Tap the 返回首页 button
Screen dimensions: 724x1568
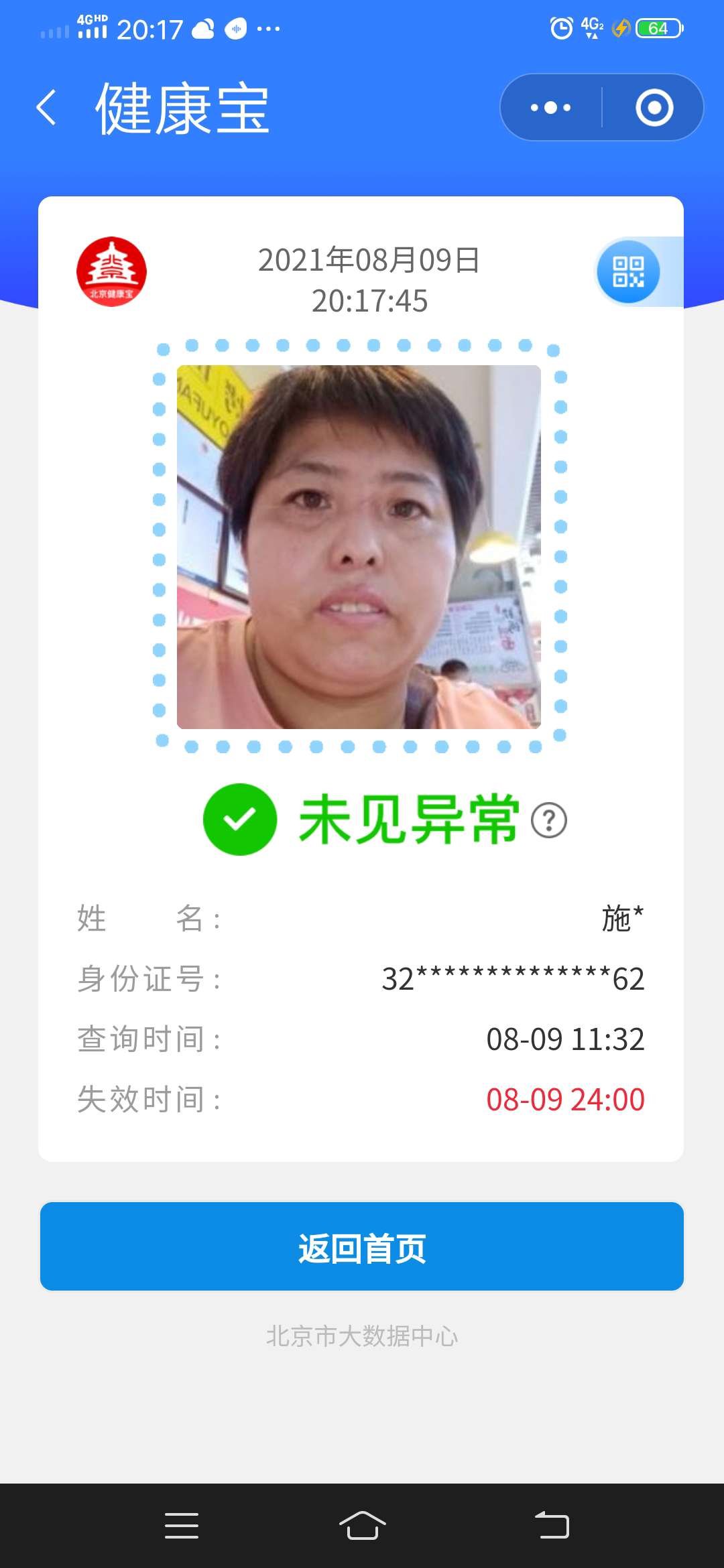[x=362, y=1246]
